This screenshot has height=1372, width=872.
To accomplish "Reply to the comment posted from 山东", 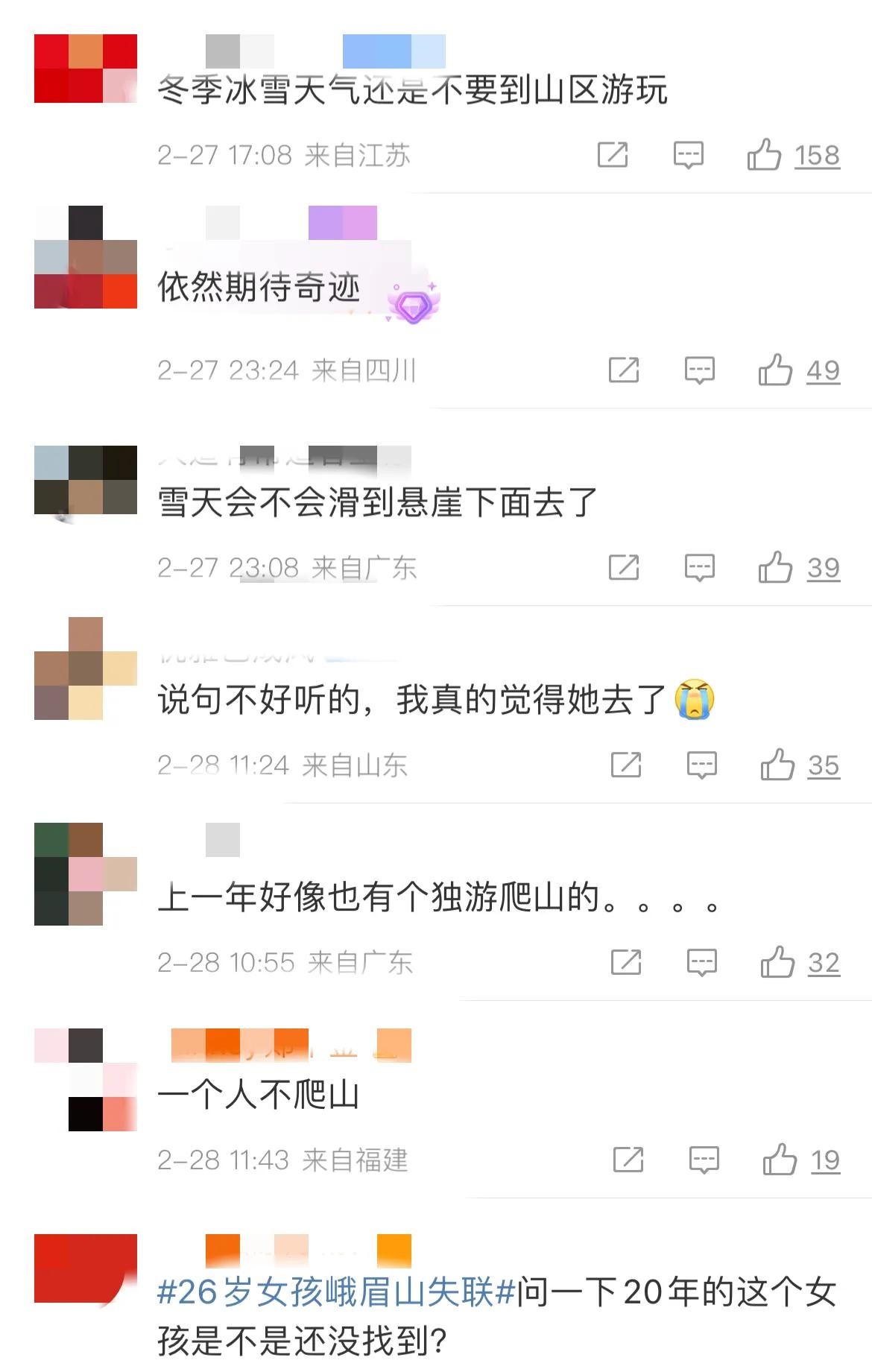I will tap(701, 765).
